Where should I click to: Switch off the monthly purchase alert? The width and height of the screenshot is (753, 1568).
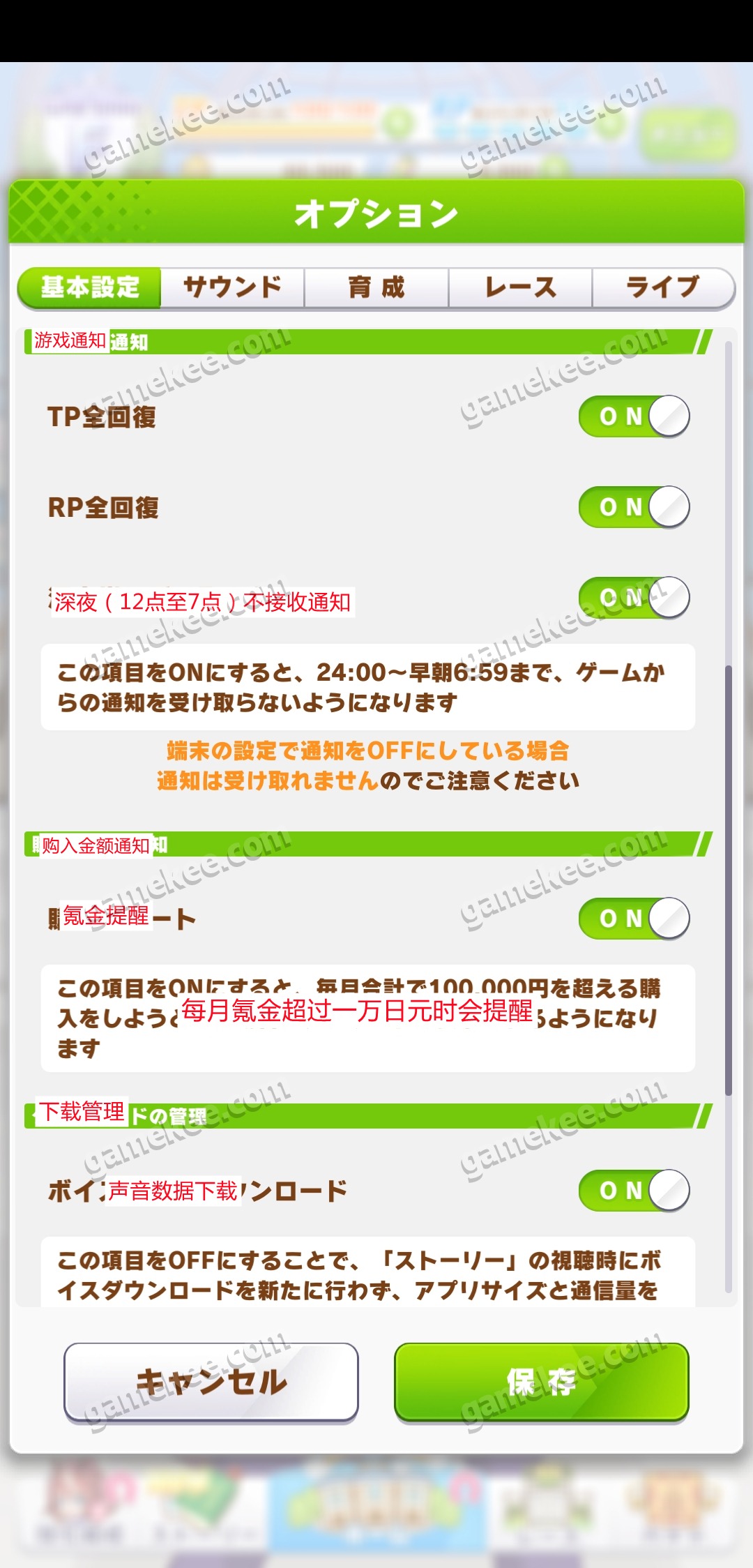coord(634,919)
